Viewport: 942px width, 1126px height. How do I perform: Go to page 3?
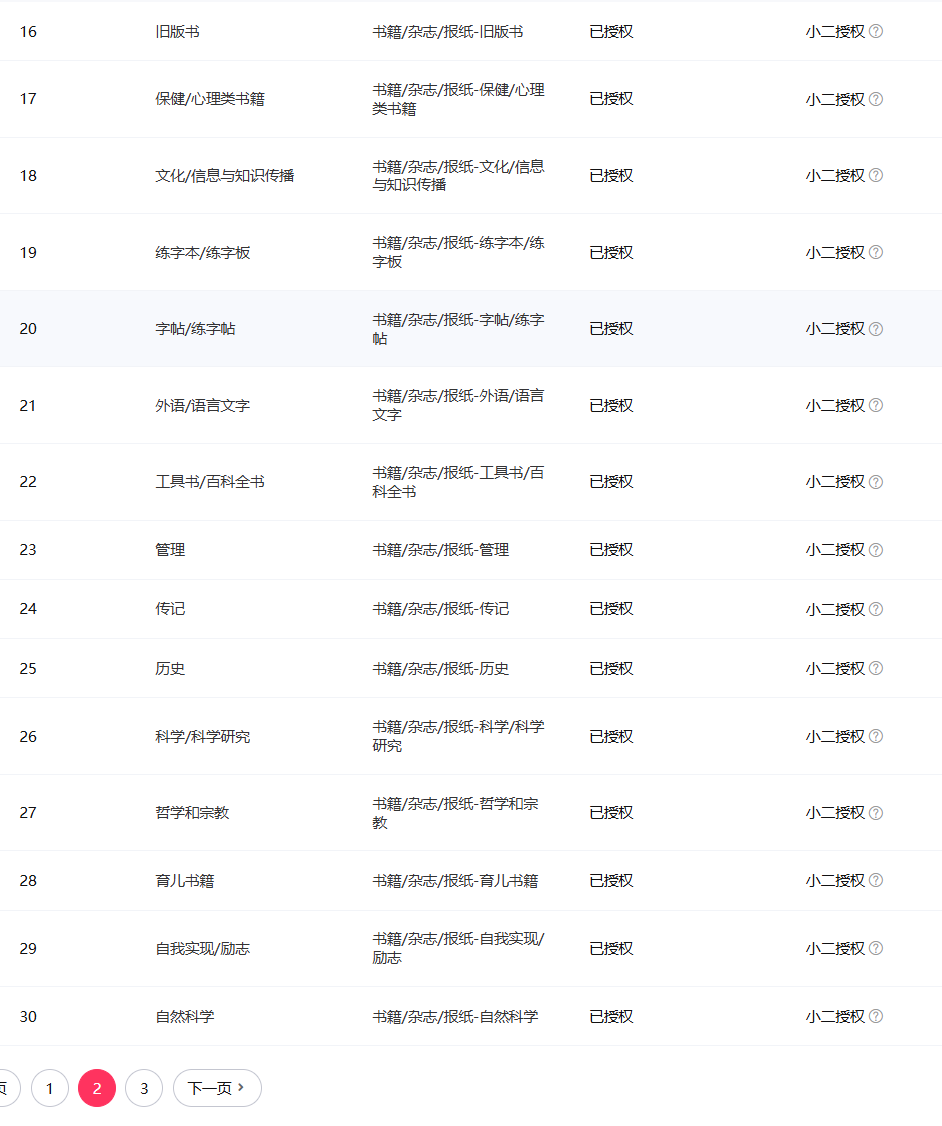point(144,1088)
